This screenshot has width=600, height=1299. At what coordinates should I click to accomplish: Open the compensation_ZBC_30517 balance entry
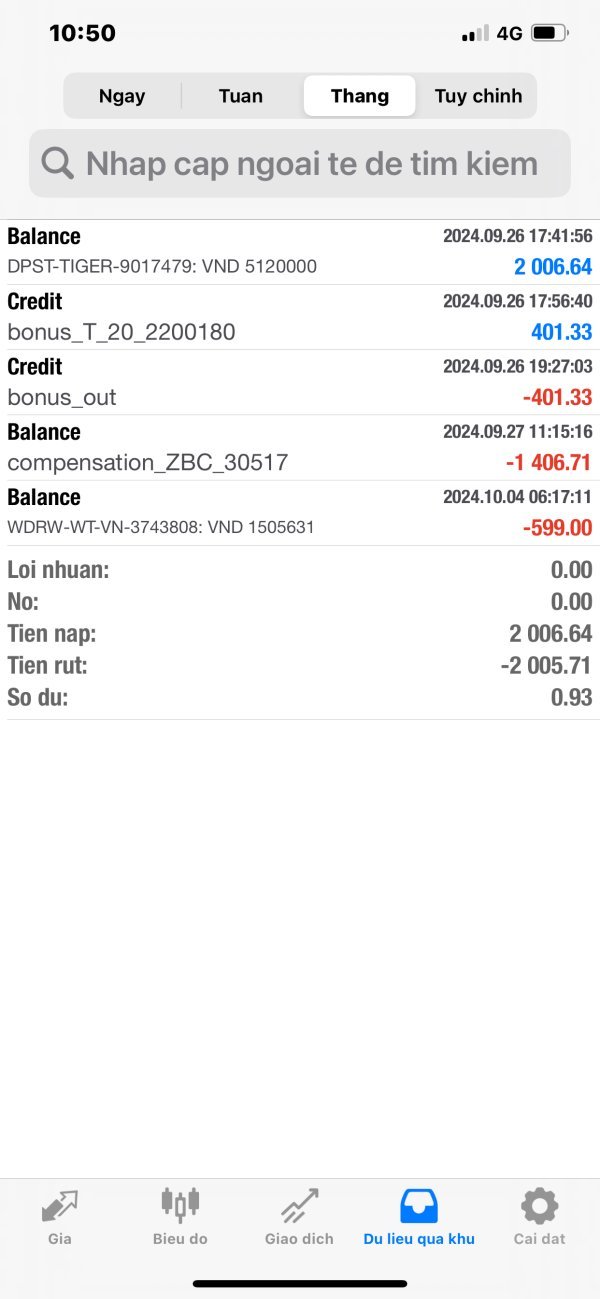[x=300, y=447]
